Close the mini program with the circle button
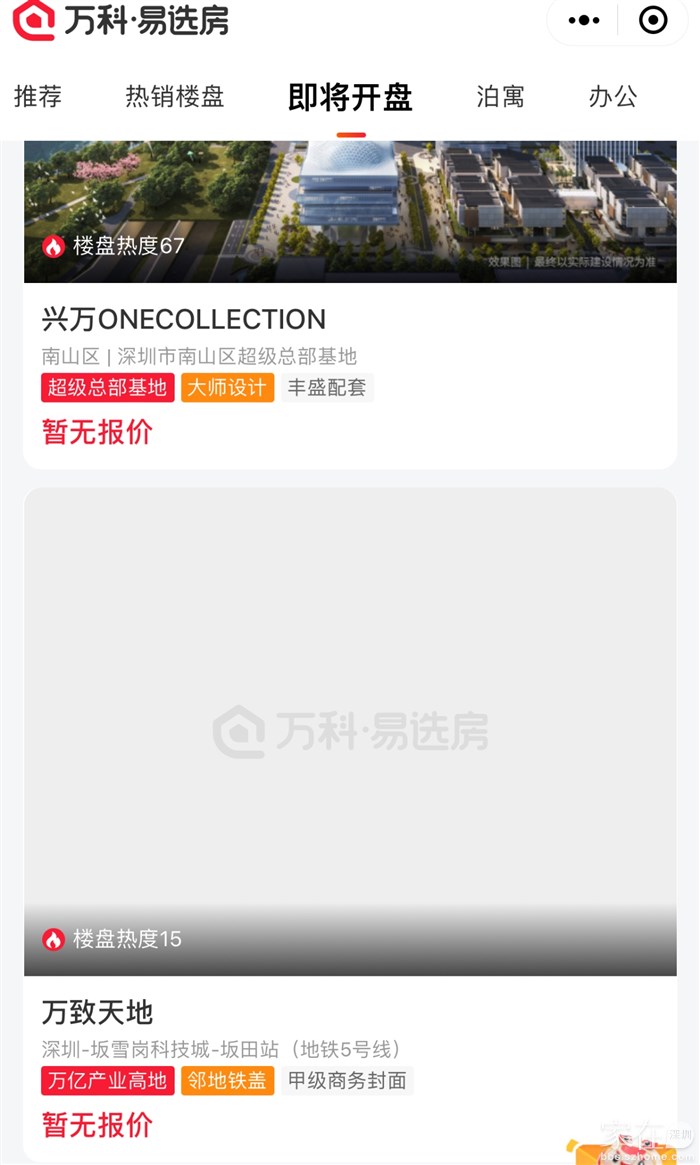The width and height of the screenshot is (700, 1165). (653, 20)
